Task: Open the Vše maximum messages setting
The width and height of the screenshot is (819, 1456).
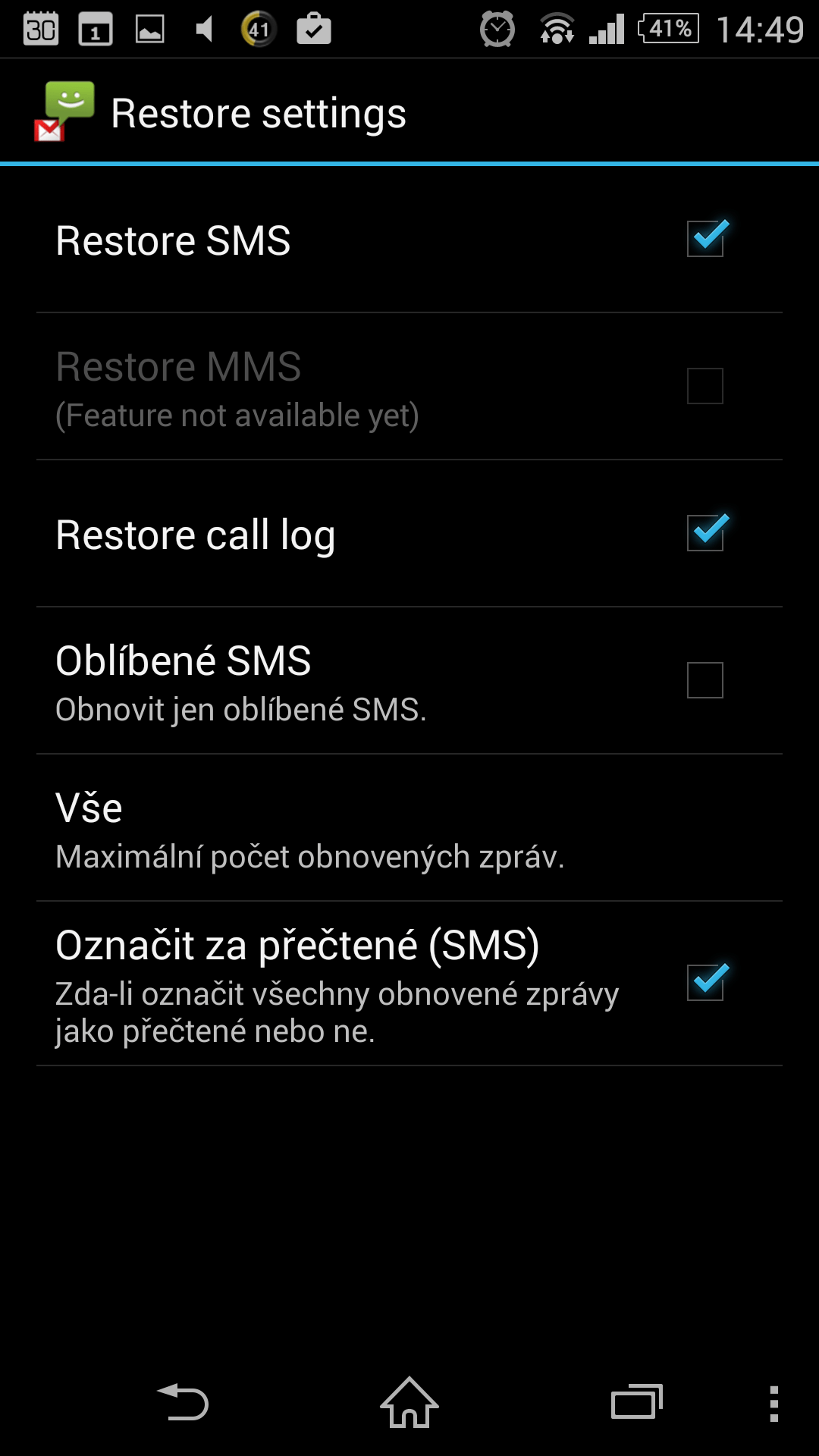Action: [x=409, y=828]
